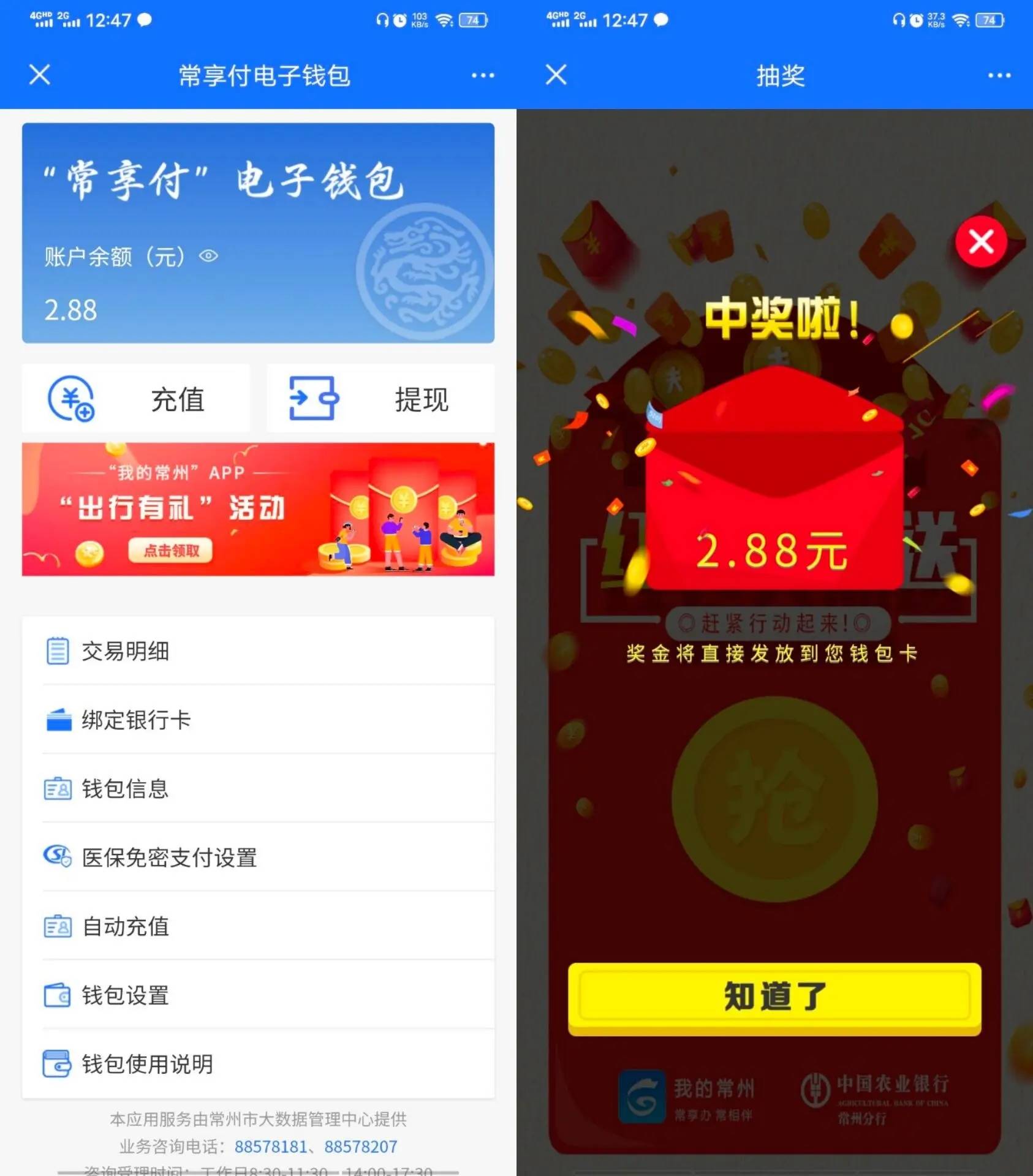Close the 抽奖 page with X
This screenshot has height=1176, width=1033.
556,75
